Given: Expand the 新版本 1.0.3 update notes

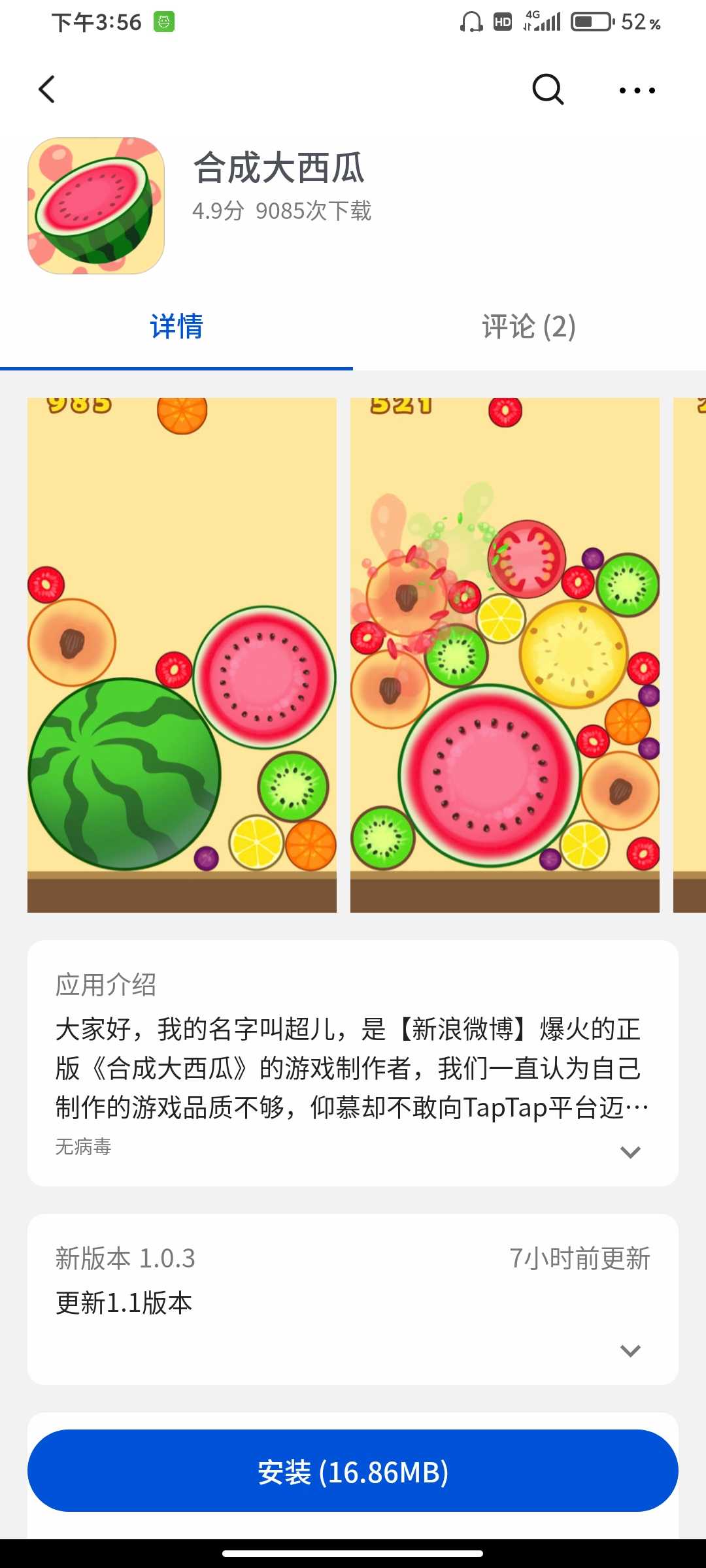Looking at the screenshot, I should [630, 1350].
